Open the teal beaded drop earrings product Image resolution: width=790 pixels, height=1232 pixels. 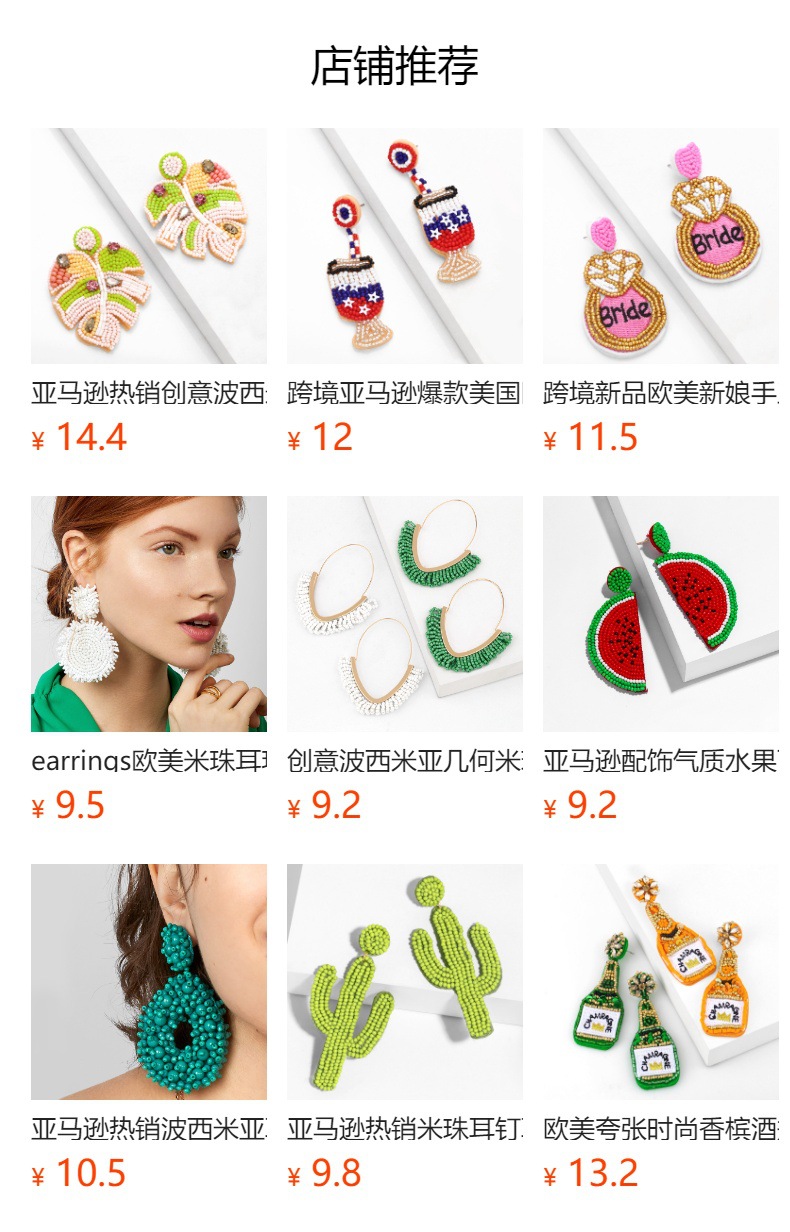148,982
